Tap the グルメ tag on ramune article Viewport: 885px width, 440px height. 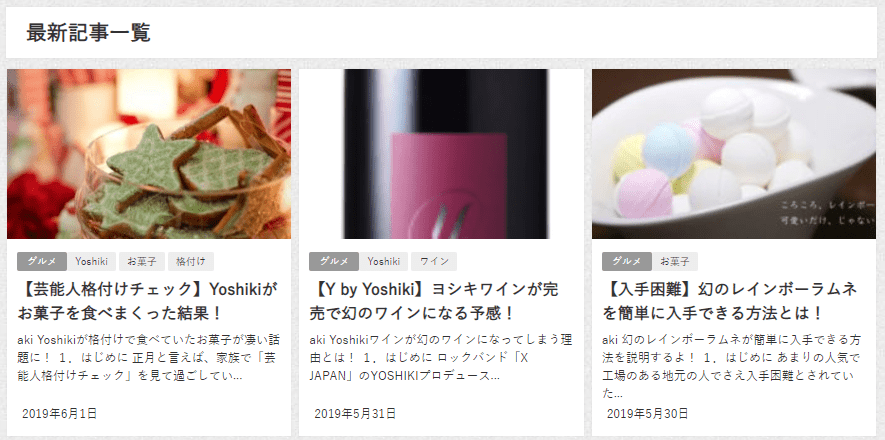626,262
